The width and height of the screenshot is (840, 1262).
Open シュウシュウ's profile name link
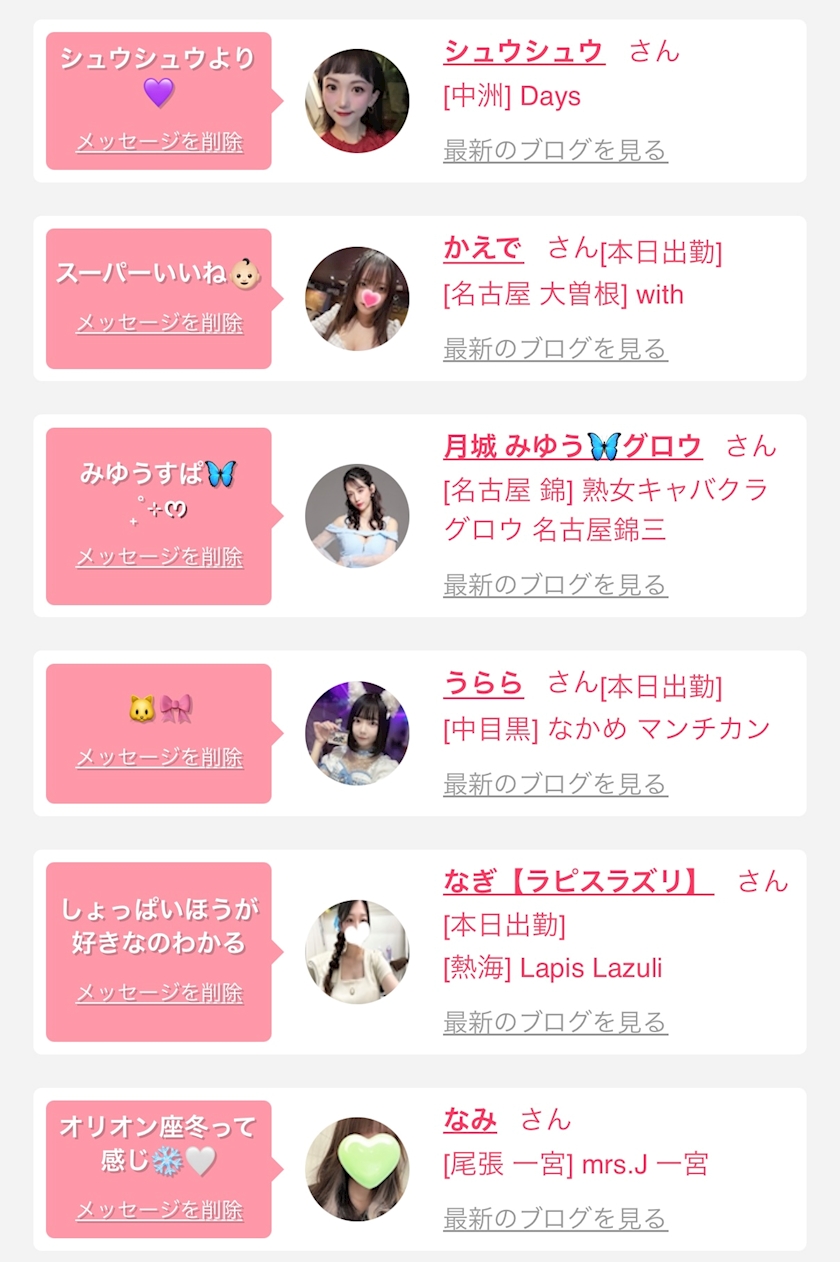(x=524, y=50)
